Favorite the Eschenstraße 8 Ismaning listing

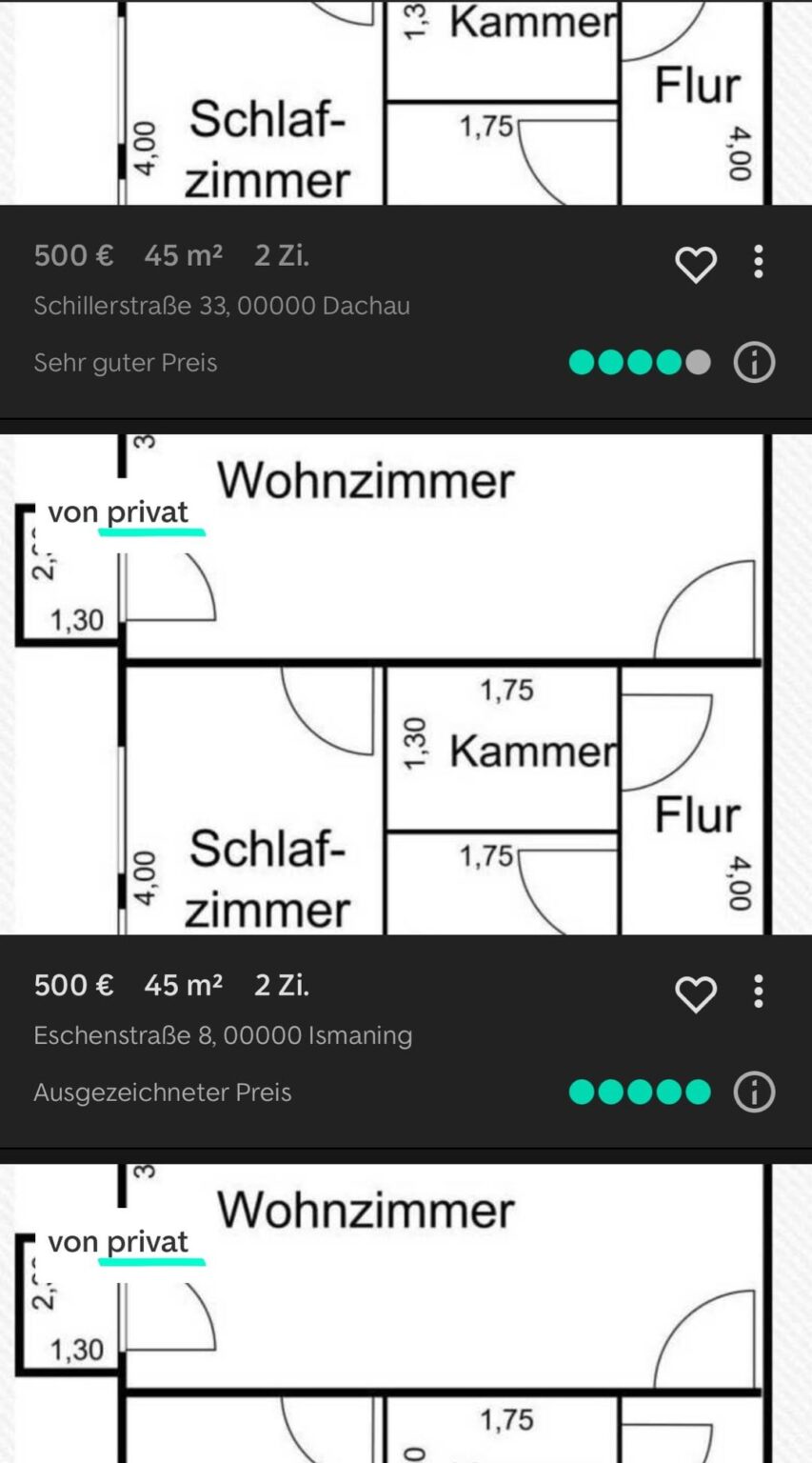(x=696, y=993)
